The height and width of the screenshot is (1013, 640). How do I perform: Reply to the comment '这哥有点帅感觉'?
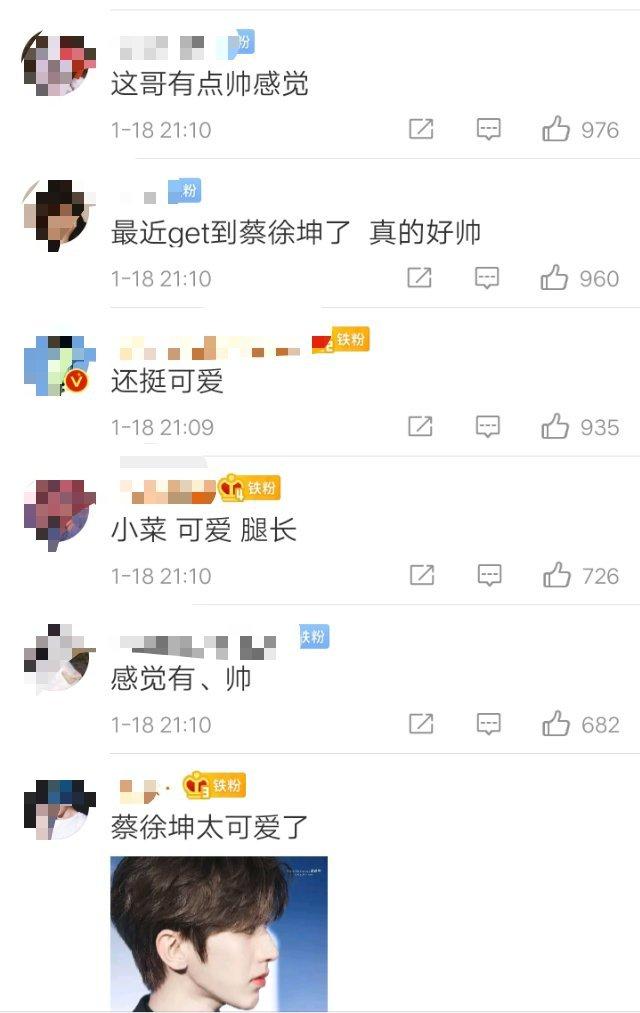coord(488,129)
